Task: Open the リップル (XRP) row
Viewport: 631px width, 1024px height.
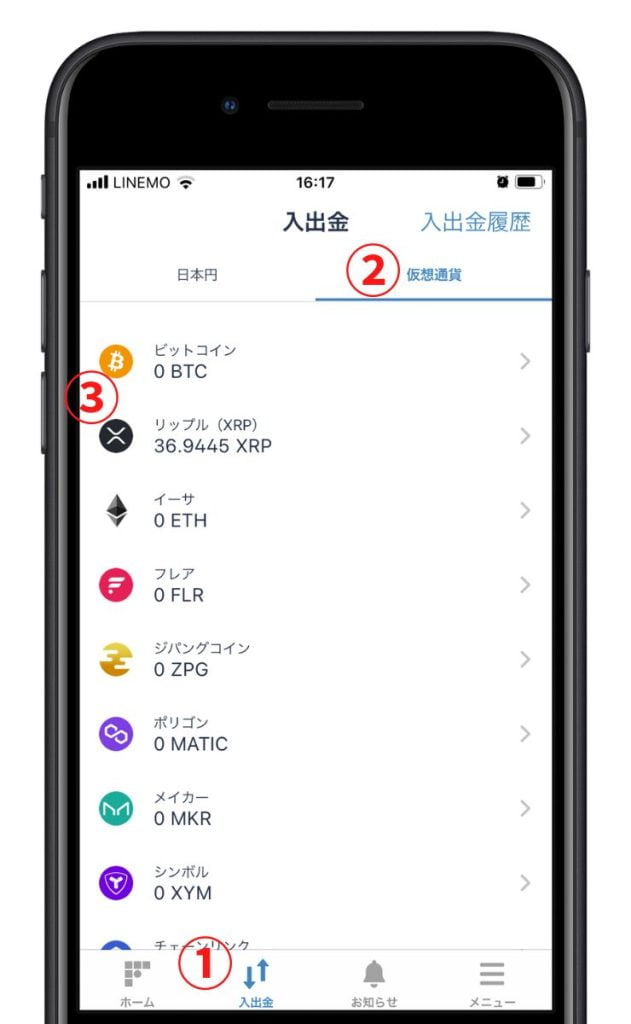Action: point(315,436)
